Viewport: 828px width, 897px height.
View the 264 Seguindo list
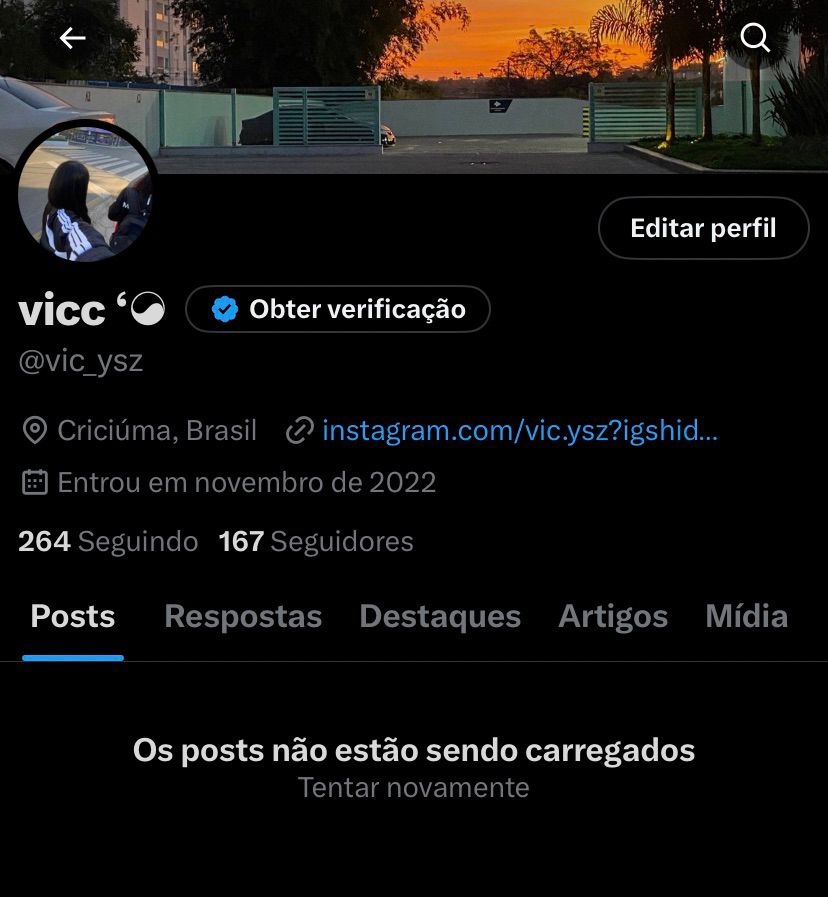point(108,542)
